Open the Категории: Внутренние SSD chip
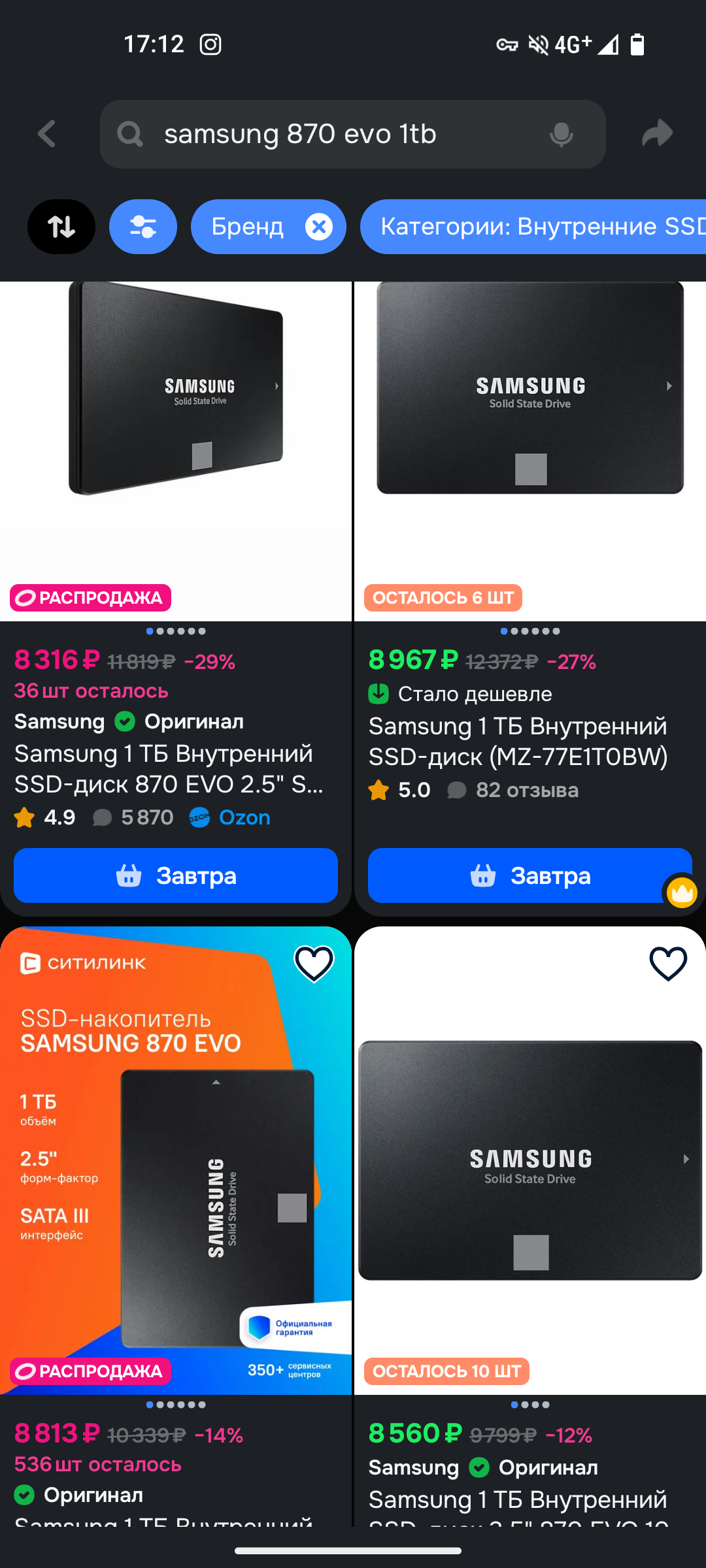Screen dimensions: 706x1568 tap(533, 227)
